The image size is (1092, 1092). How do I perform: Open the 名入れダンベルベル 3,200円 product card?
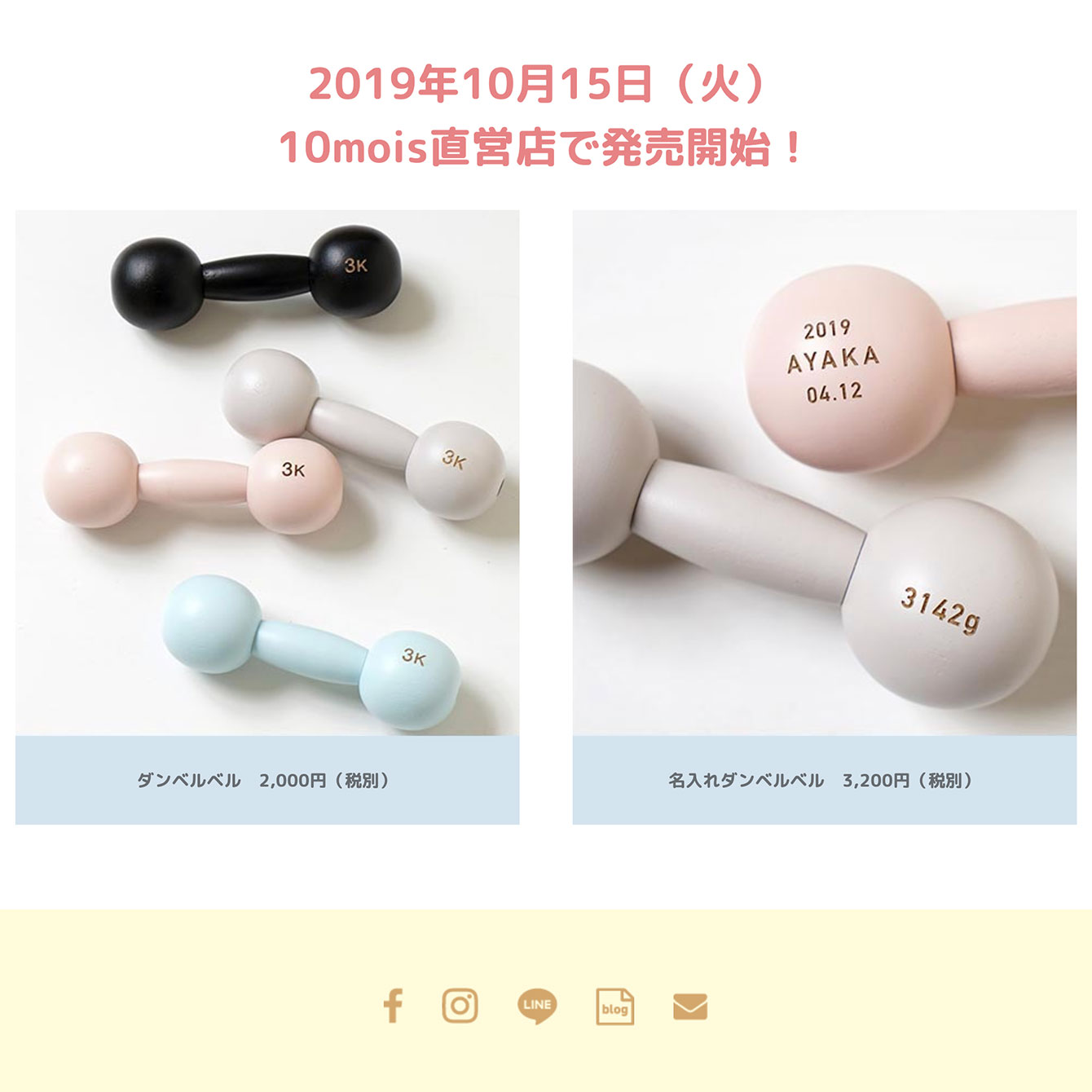824,517
